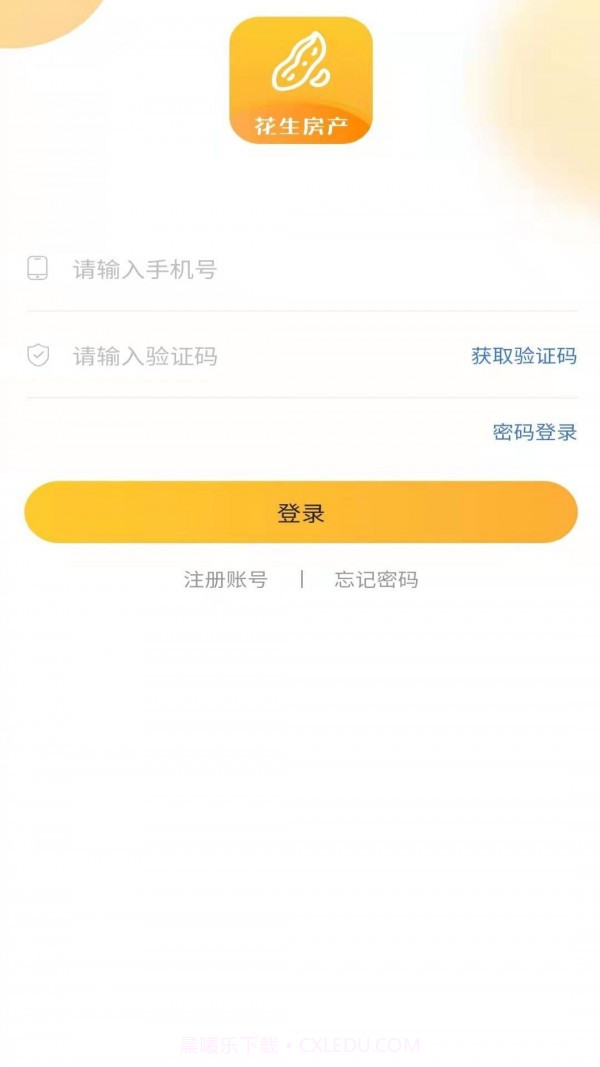Open 注册账号 to register an account
This screenshot has width=600, height=1067.
pos(226,580)
